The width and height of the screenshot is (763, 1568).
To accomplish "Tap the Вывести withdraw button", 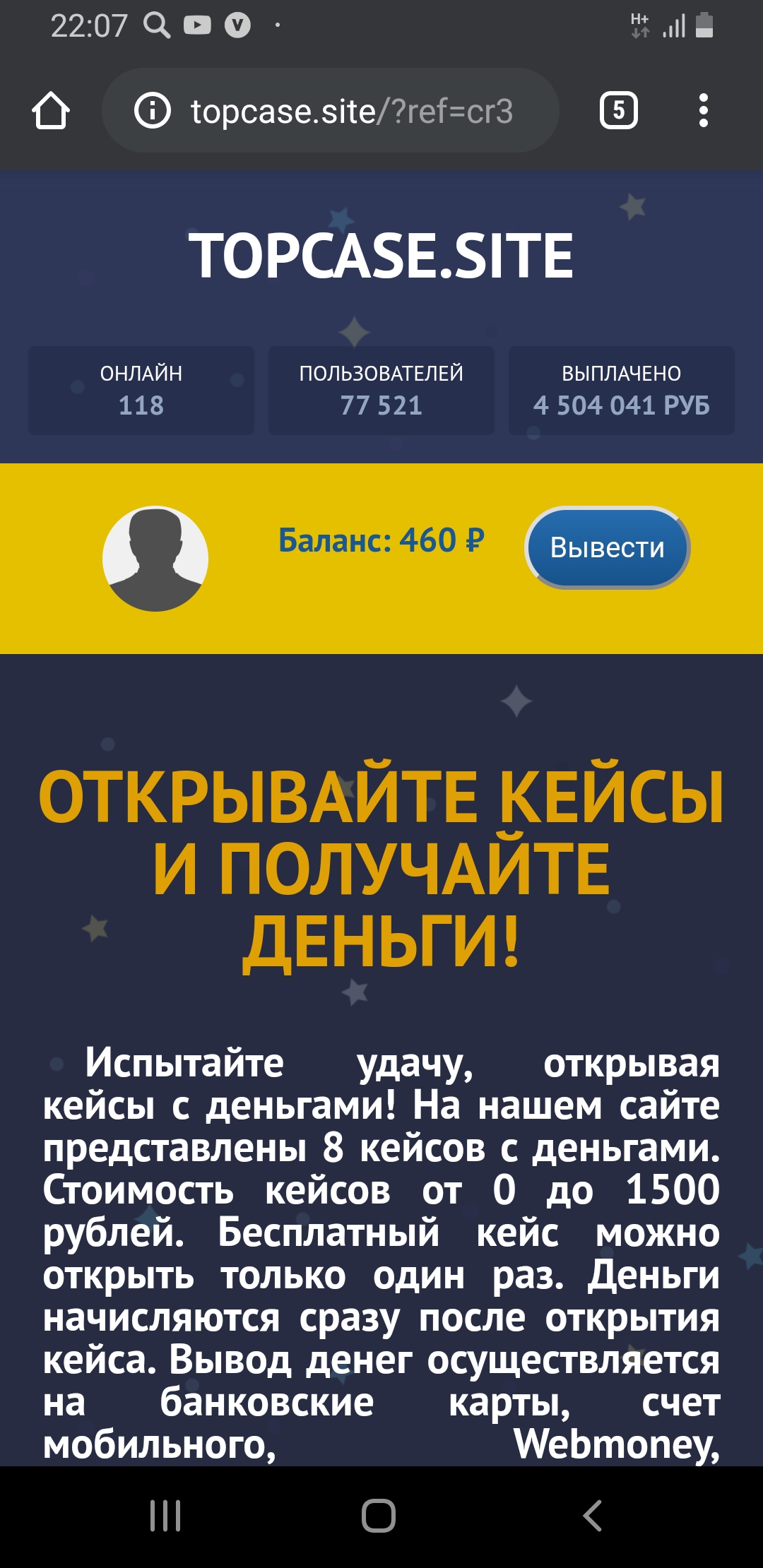I will (607, 548).
